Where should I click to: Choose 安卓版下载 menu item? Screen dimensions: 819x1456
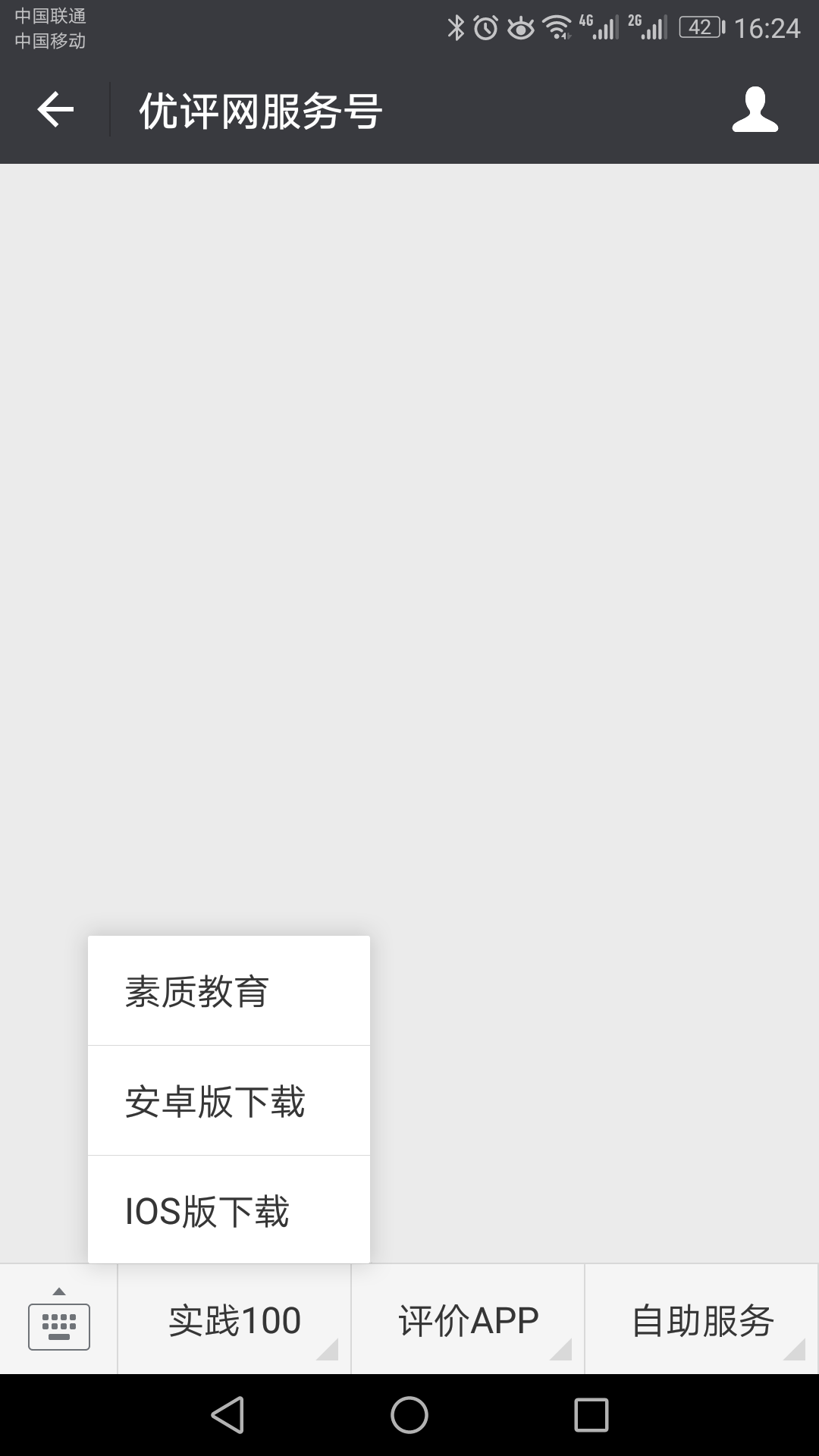pyautogui.click(x=228, y=1101)
